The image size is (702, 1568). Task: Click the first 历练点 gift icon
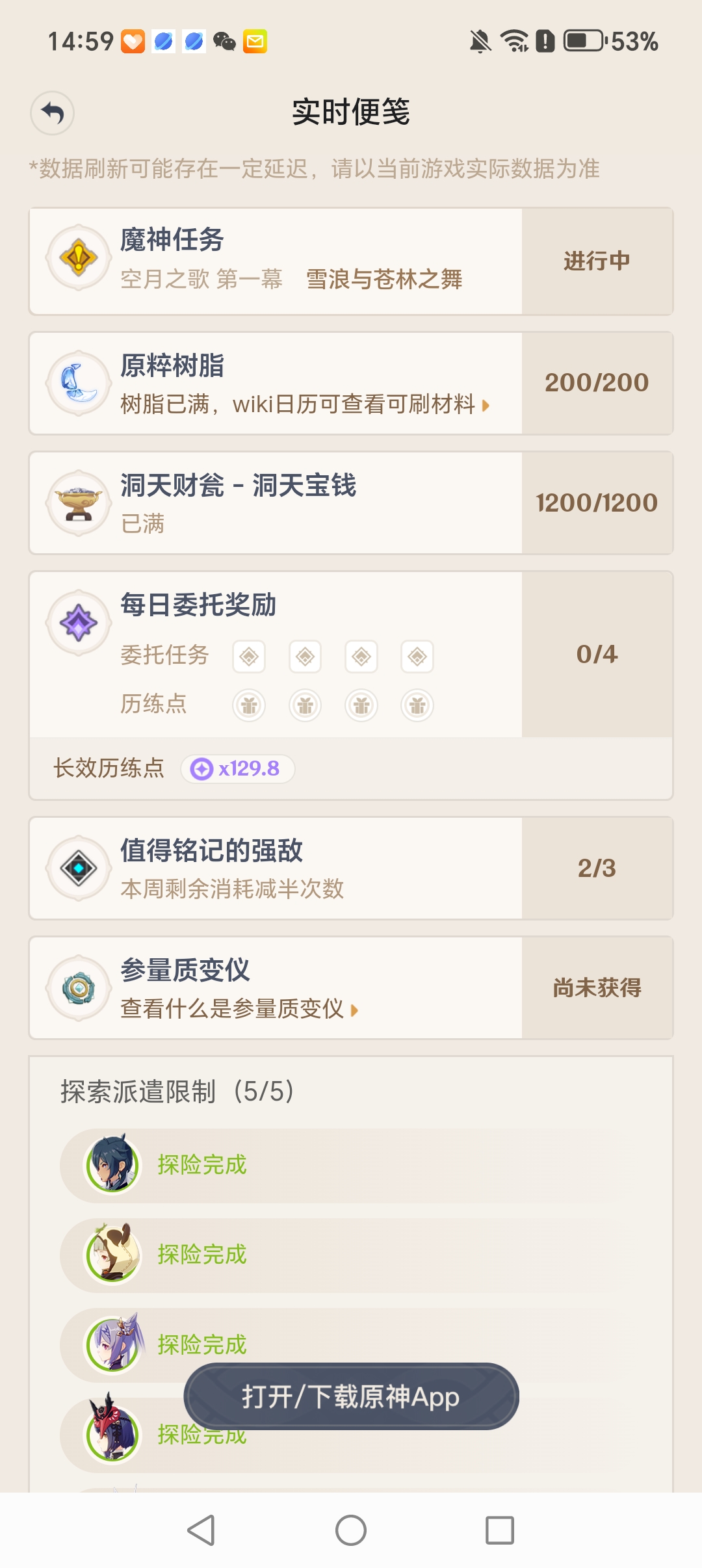click(249, 705)
